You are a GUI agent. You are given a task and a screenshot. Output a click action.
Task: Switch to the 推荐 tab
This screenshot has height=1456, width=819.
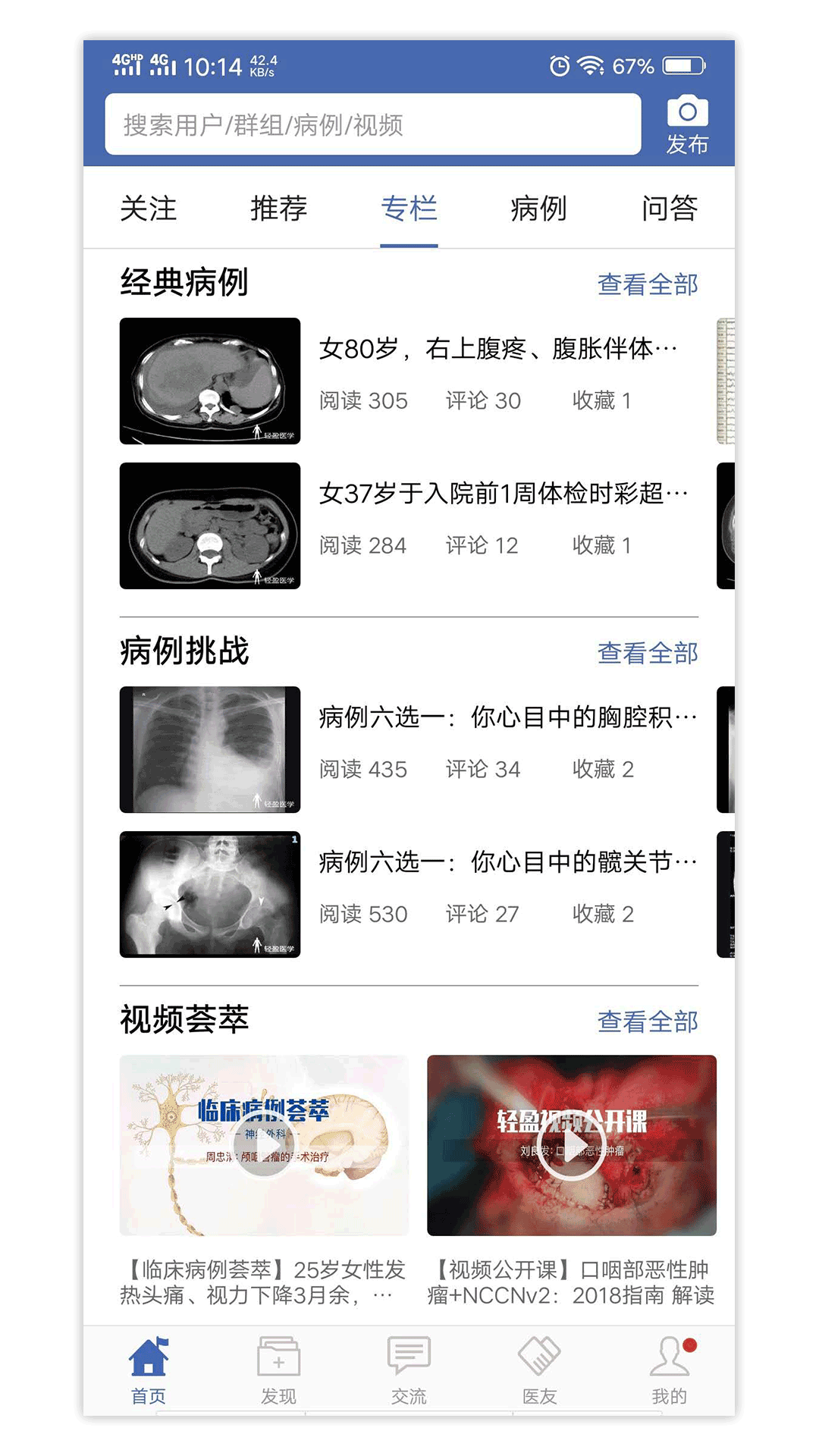tap(279, 208)
